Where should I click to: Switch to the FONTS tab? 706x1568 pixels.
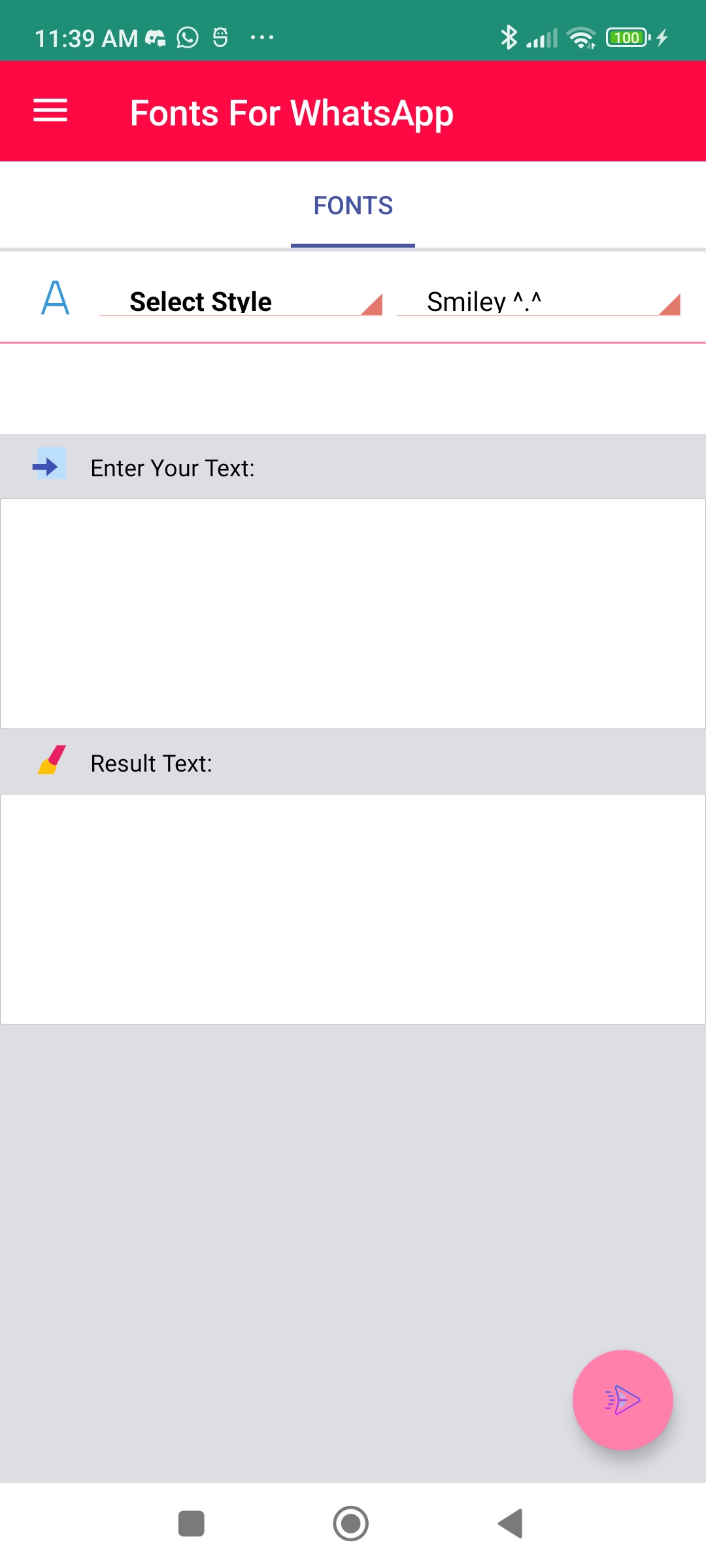click(x=353, y=206)
